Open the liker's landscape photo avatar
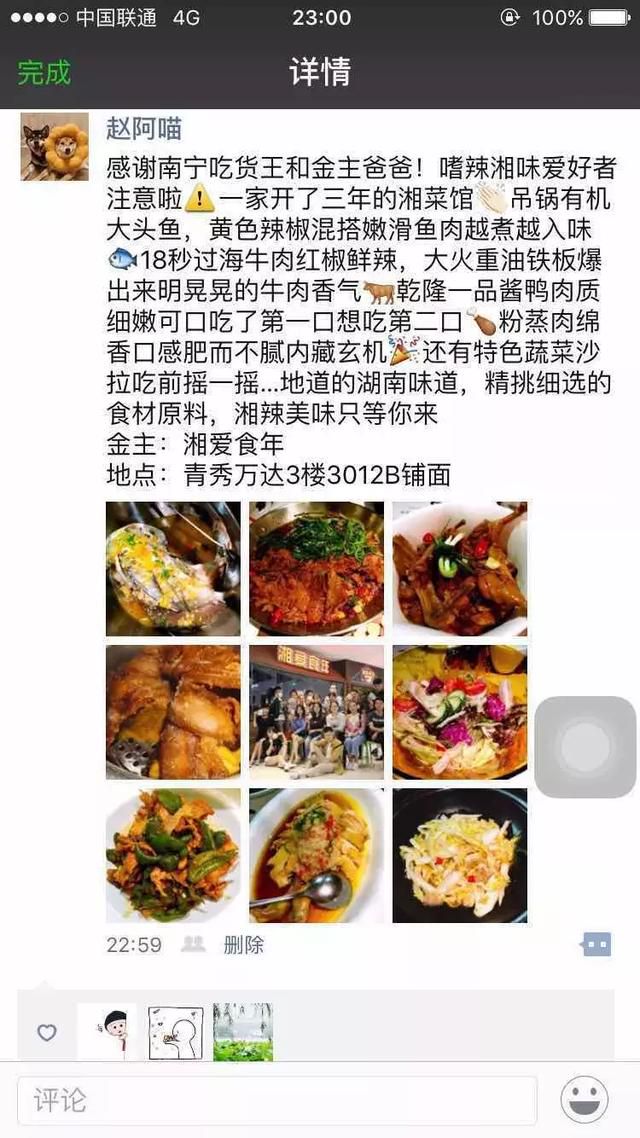Viewport: 640px width, 1138px height. [x=243, y=1032]
